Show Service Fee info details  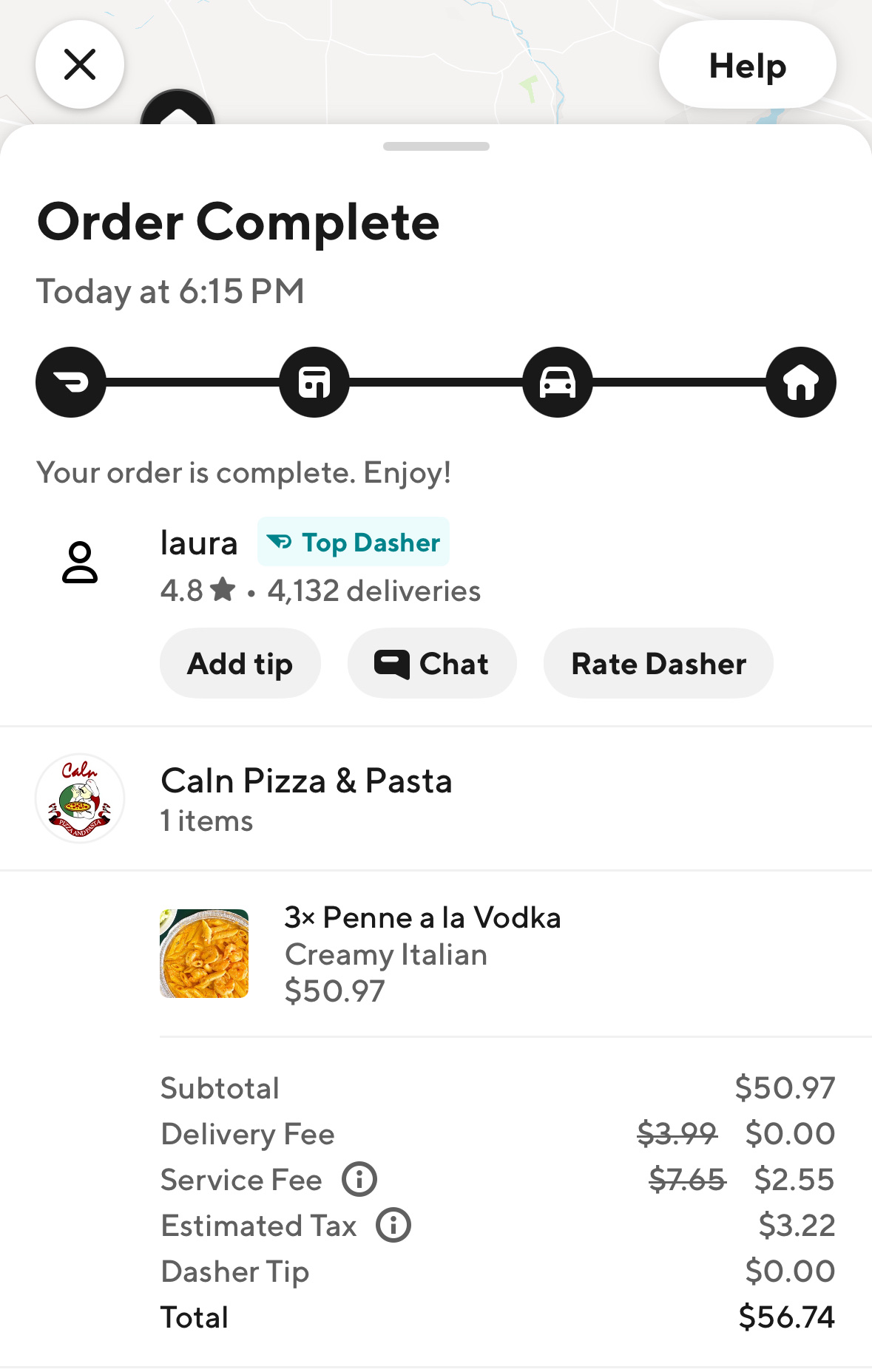[359, 1179]
